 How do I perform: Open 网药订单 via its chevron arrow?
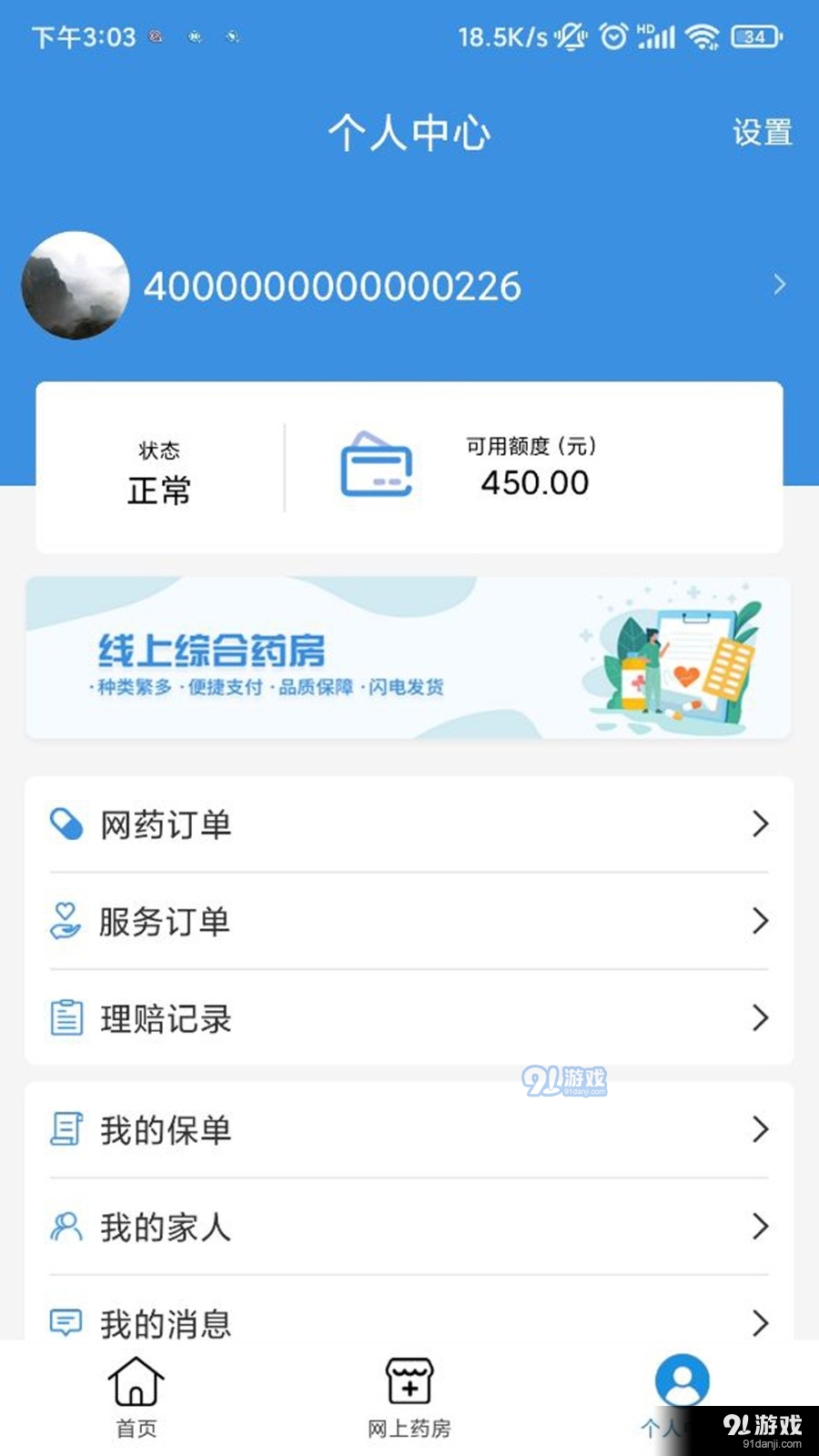click(761, 824)
